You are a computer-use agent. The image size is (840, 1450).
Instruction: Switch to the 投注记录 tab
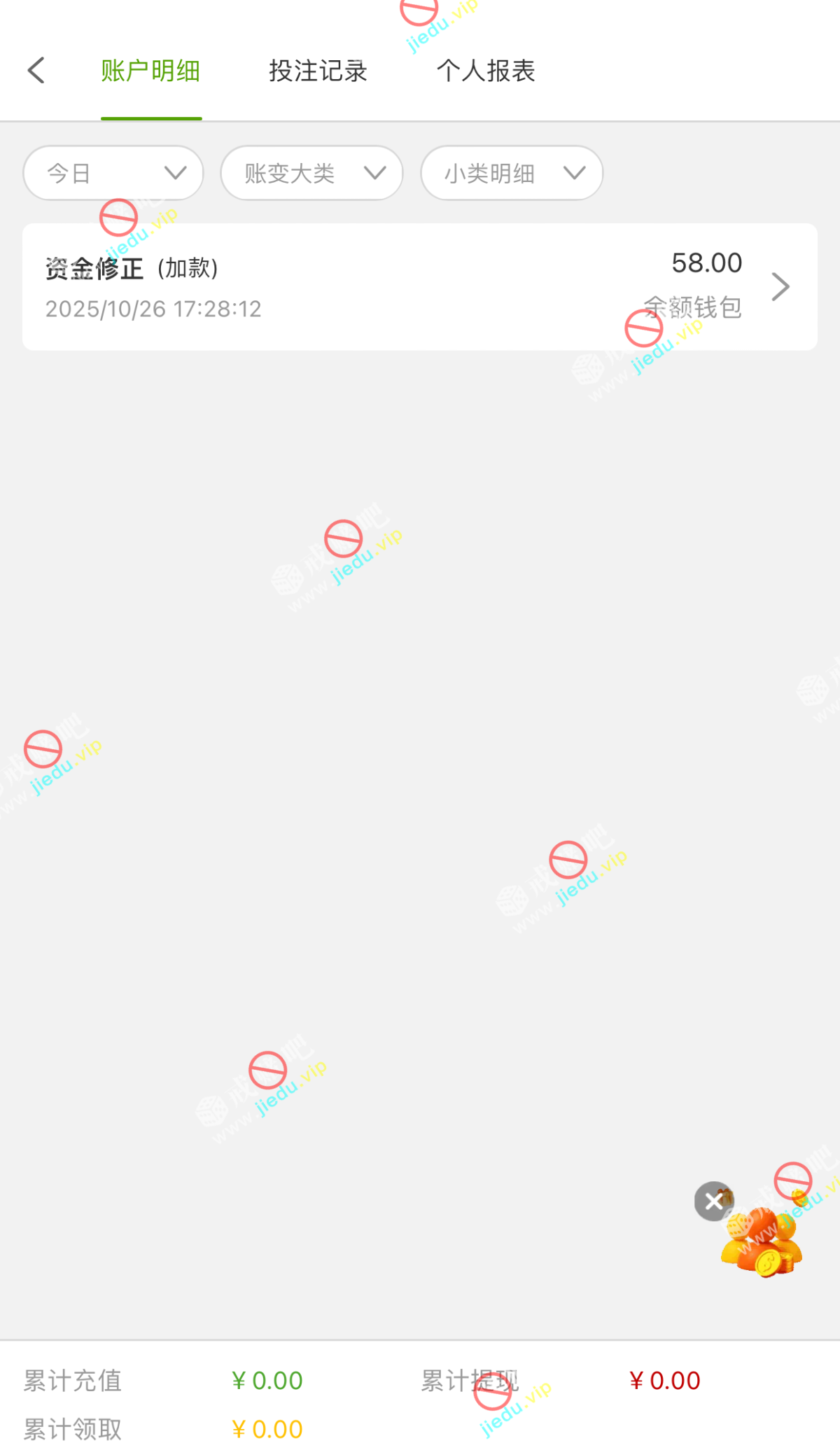tap(318, 71)
